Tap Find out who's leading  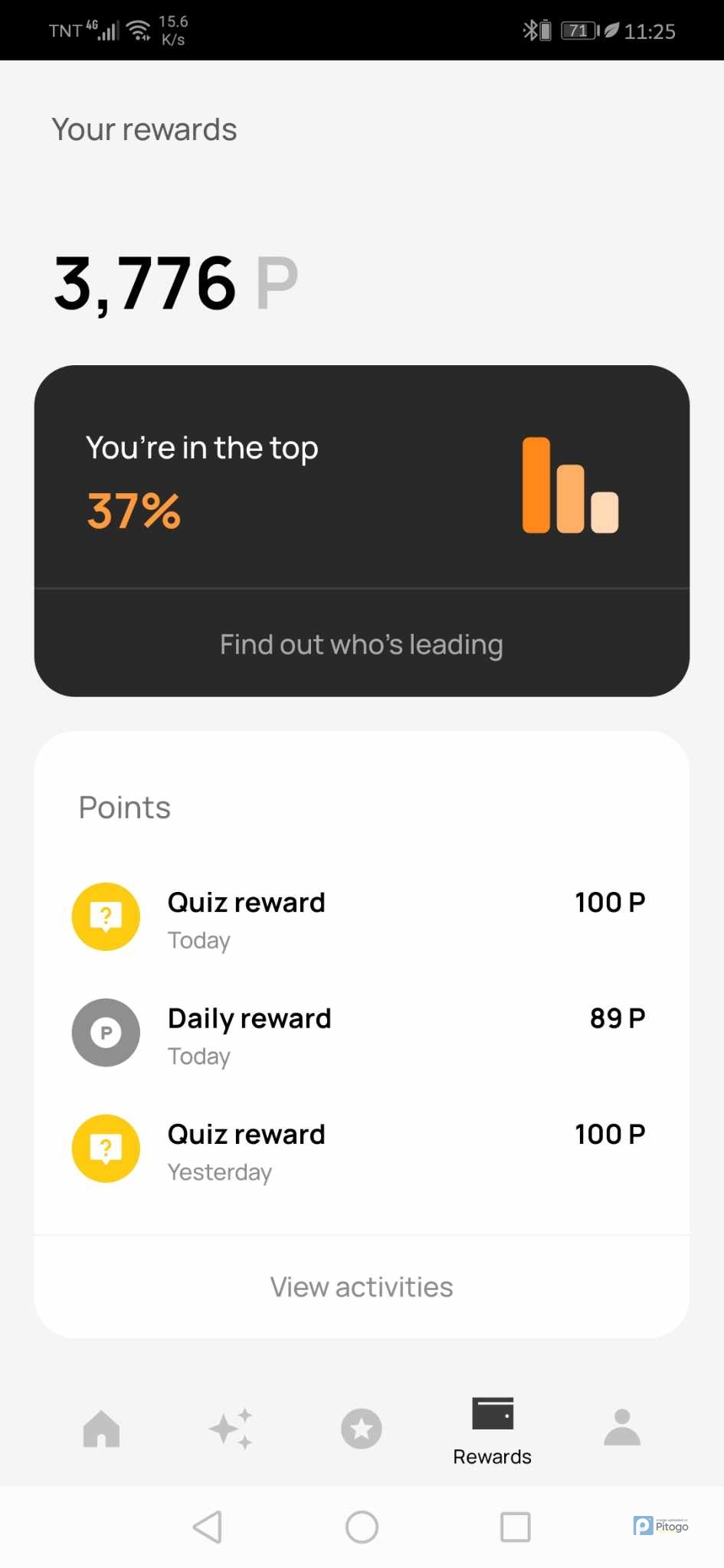(362, 645)
